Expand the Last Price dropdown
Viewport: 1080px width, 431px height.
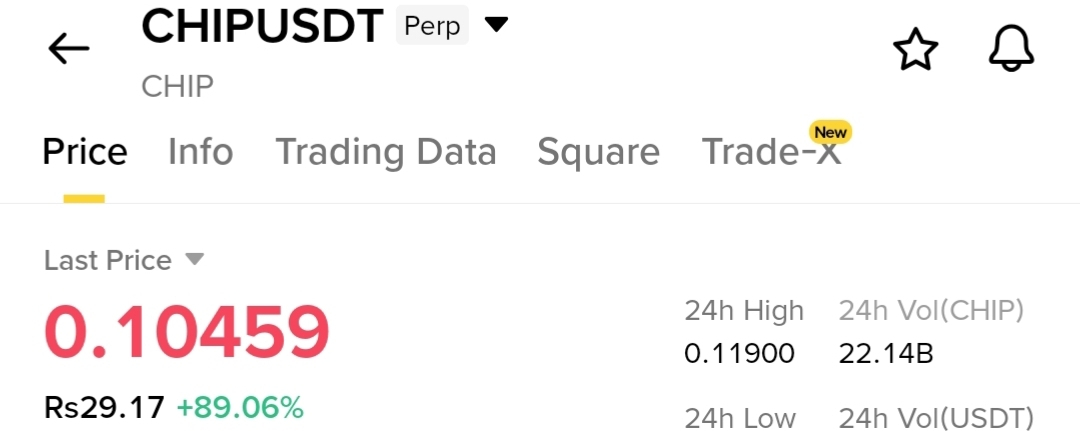pos(194,260)
